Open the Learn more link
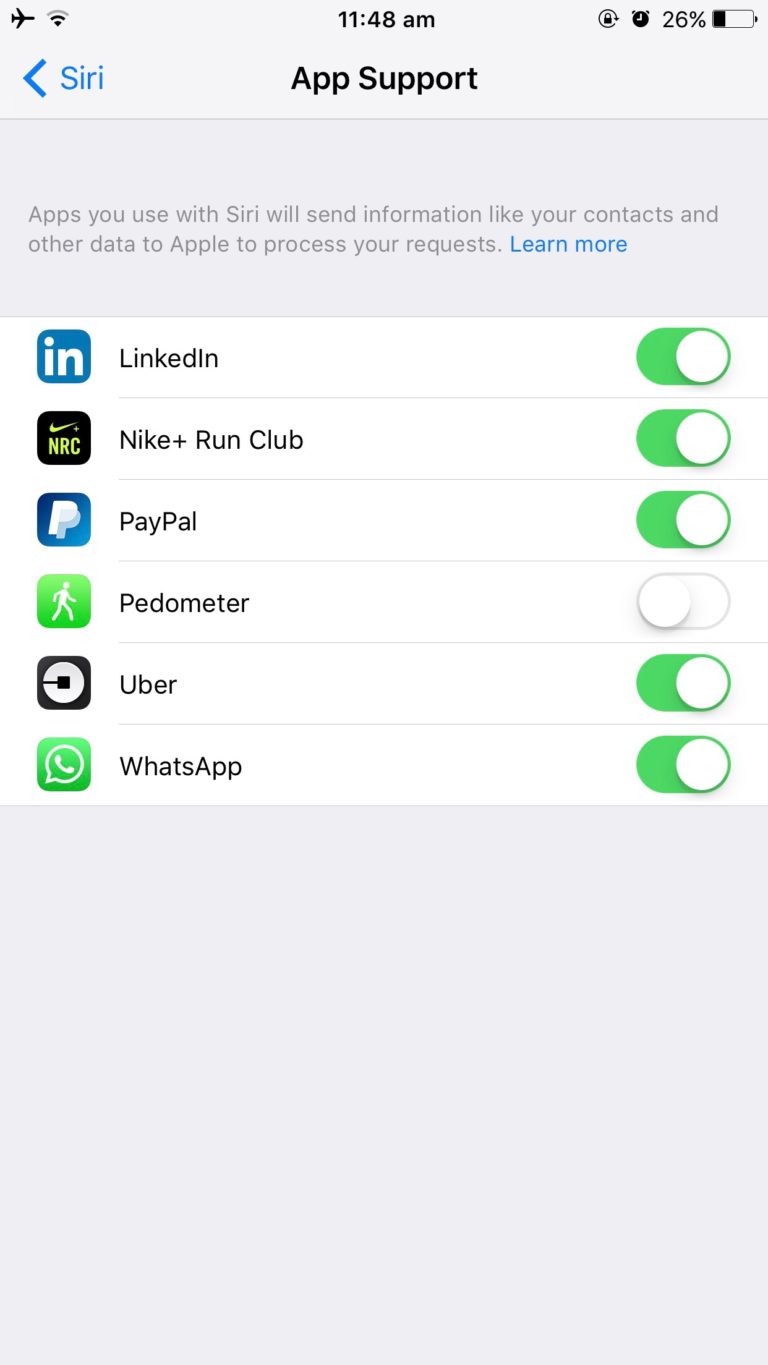 [568, 244]
